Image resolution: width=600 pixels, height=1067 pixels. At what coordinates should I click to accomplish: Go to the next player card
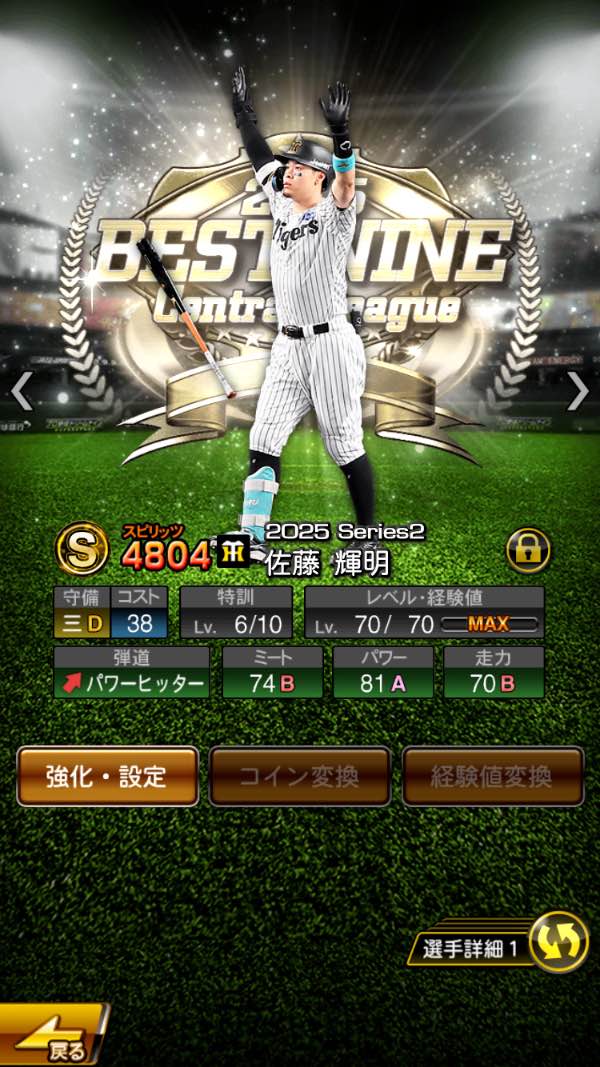[x=577, y=392]
